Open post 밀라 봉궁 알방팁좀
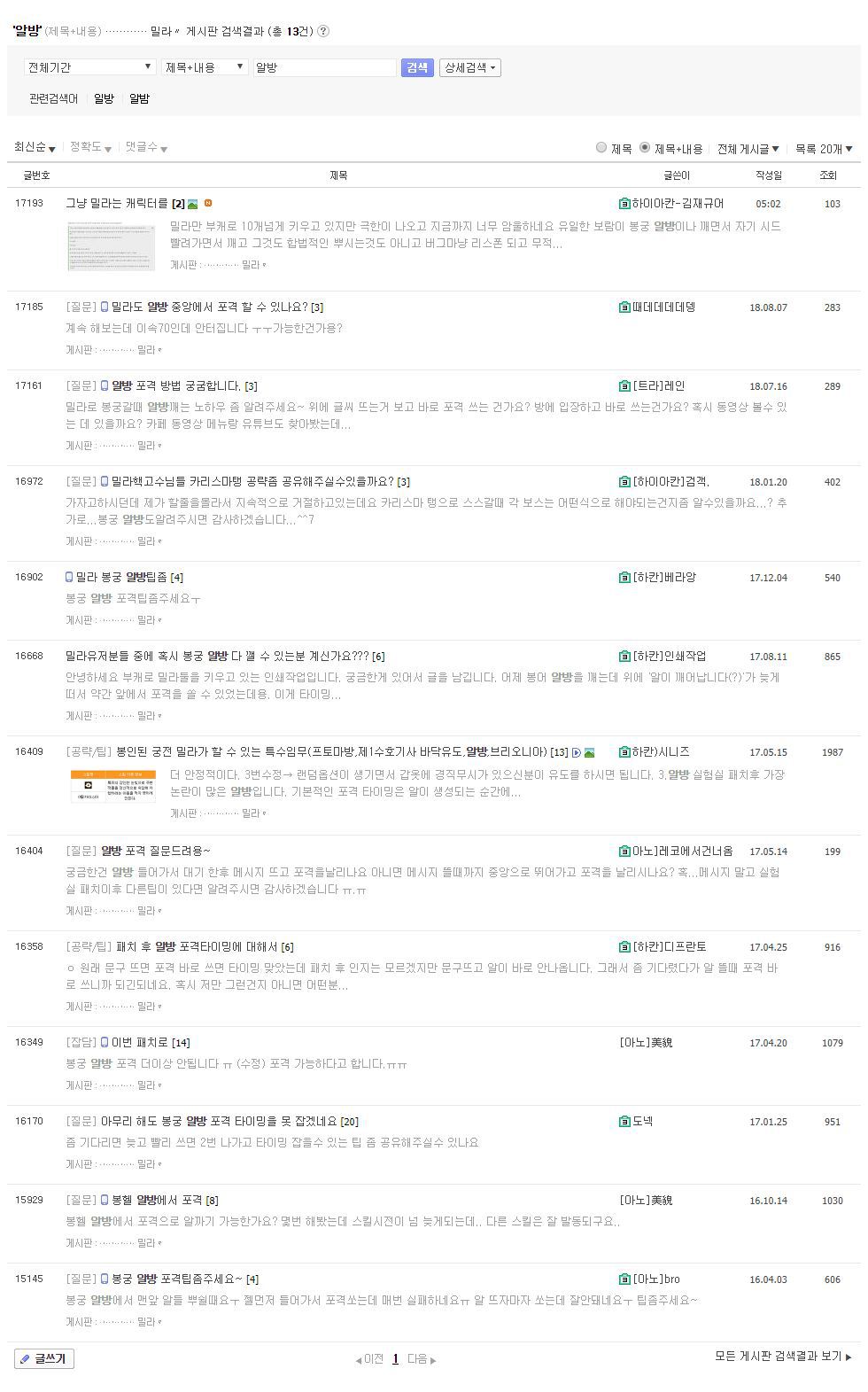 122,578
